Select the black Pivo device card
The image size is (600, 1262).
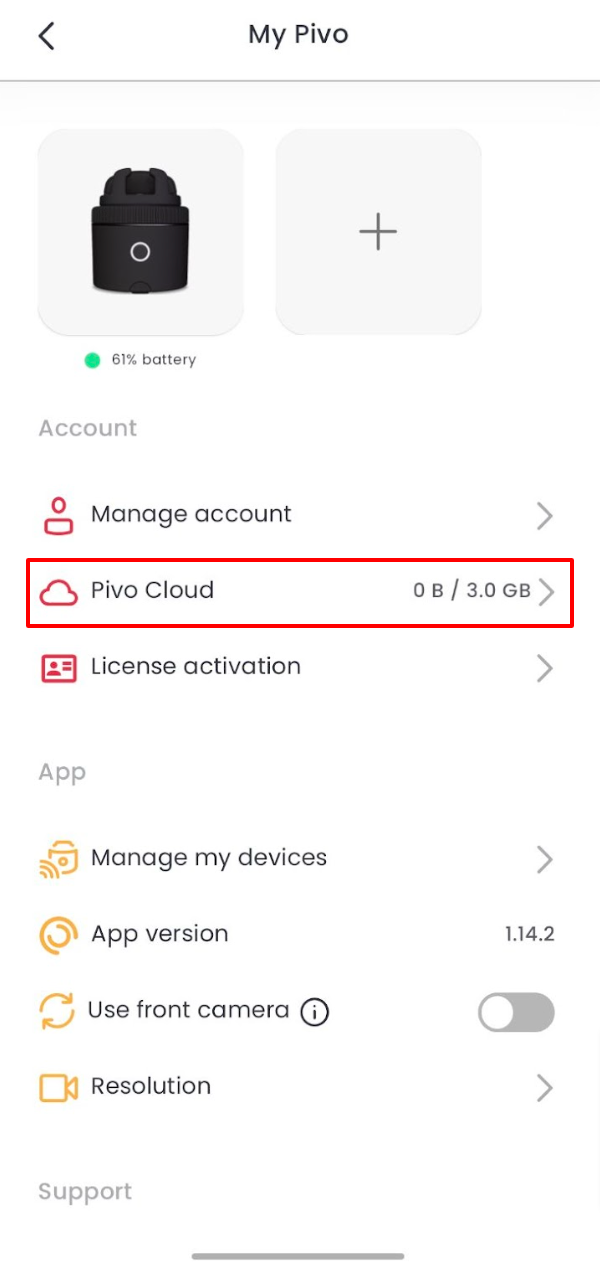tap(141, 232)
